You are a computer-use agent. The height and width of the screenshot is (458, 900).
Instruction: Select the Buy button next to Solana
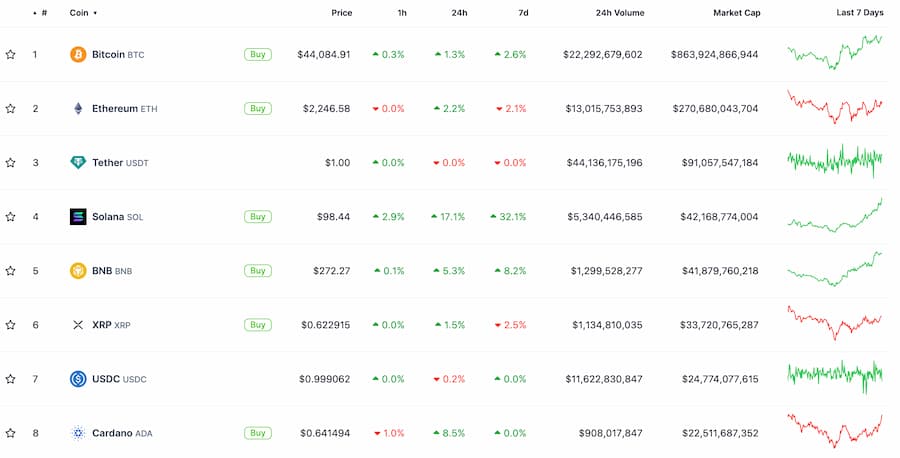[257, 216]
